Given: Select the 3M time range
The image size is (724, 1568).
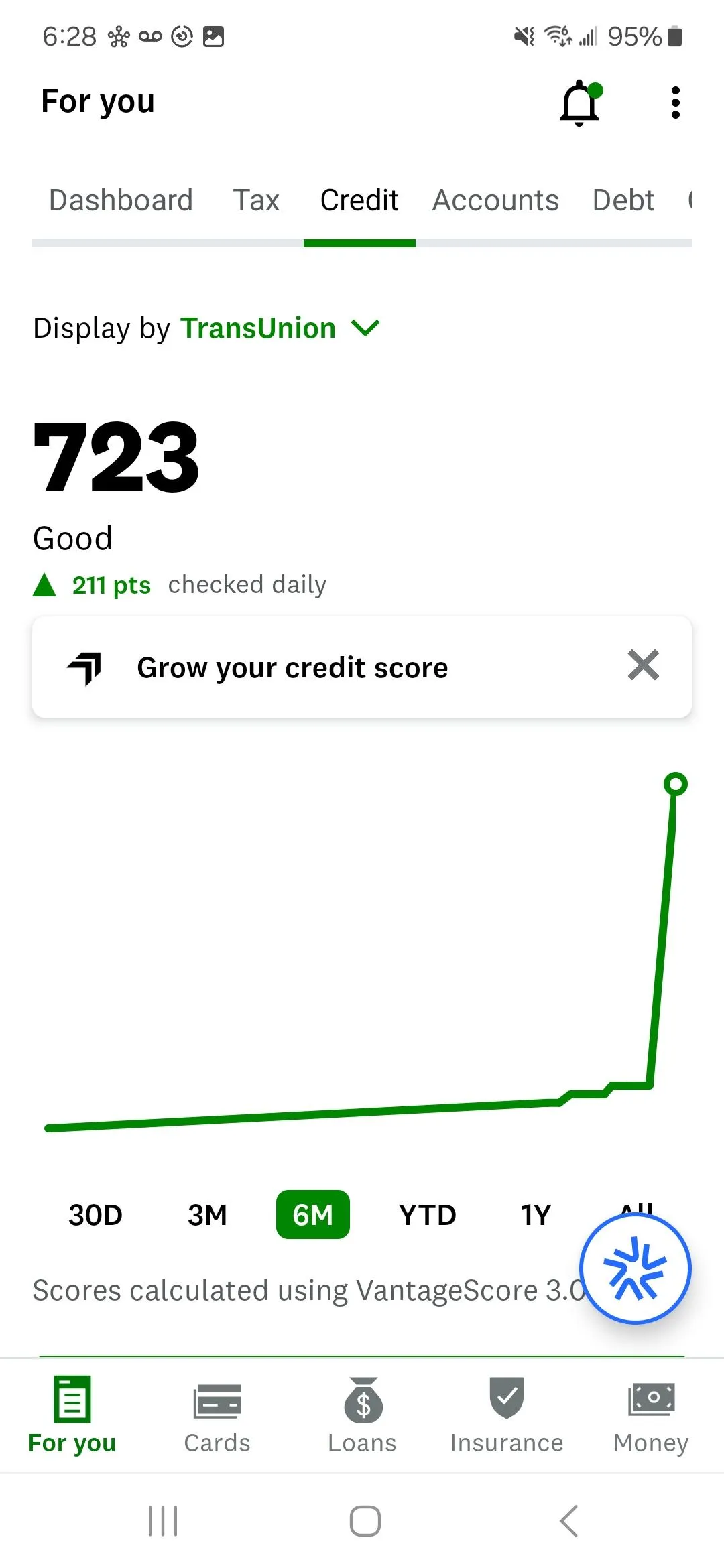Looking at the screenshot, I should [207, 1215].
